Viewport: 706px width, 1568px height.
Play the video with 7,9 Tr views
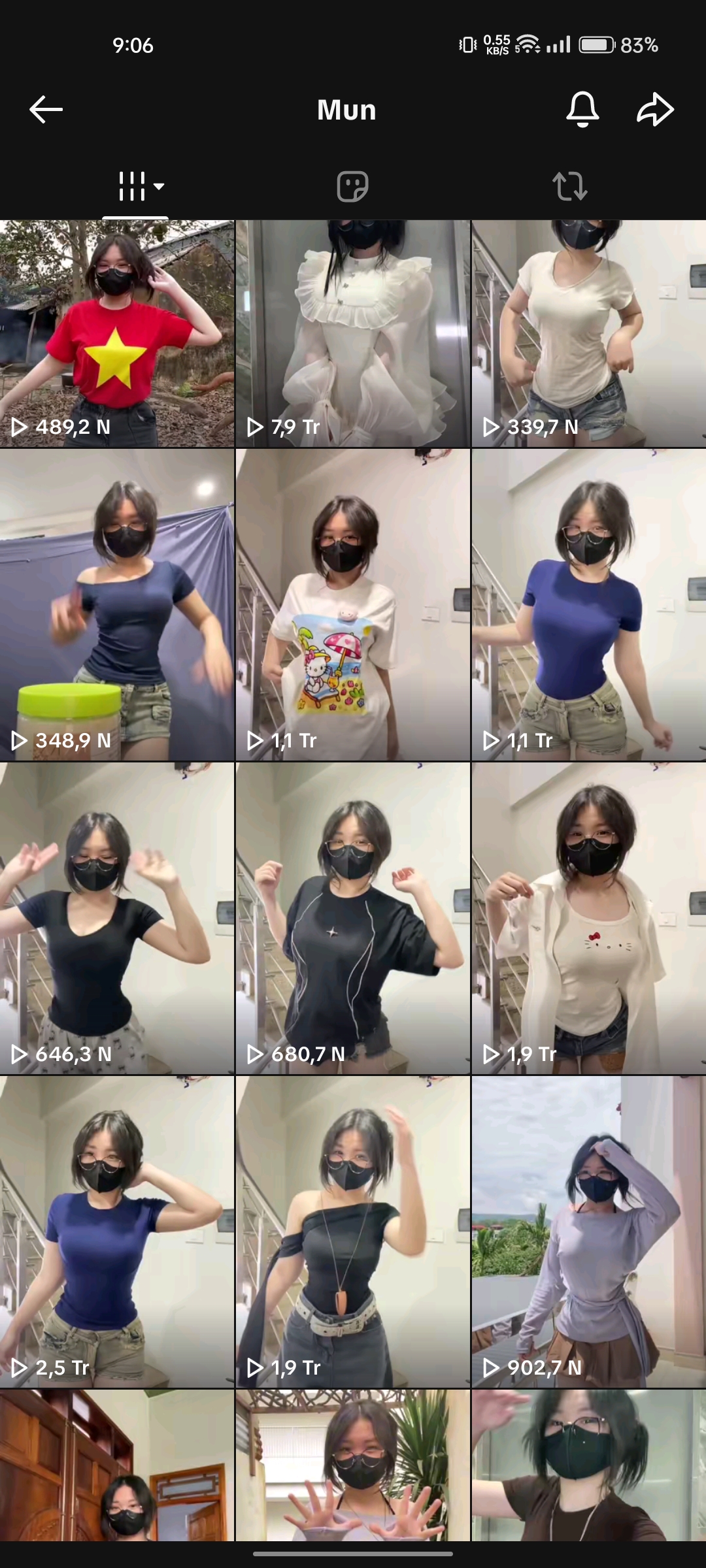(353, 333)
